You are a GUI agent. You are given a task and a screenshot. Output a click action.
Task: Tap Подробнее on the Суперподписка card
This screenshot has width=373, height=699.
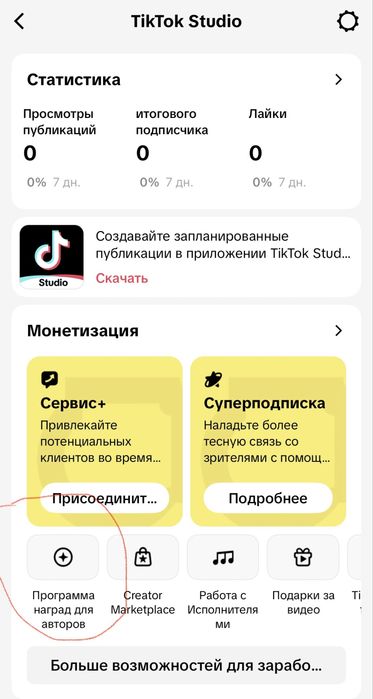tap(268, 498)
